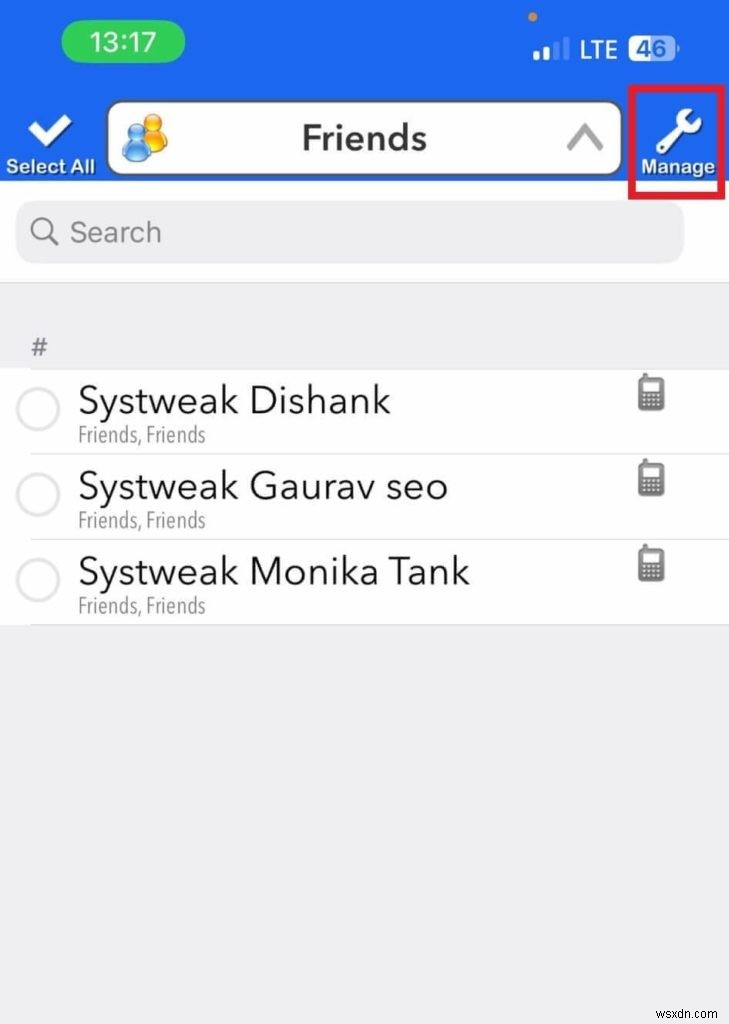729x1024 pixels.
Task: Tap the LTE indicator in the status bar
Action: coord(597,48)
